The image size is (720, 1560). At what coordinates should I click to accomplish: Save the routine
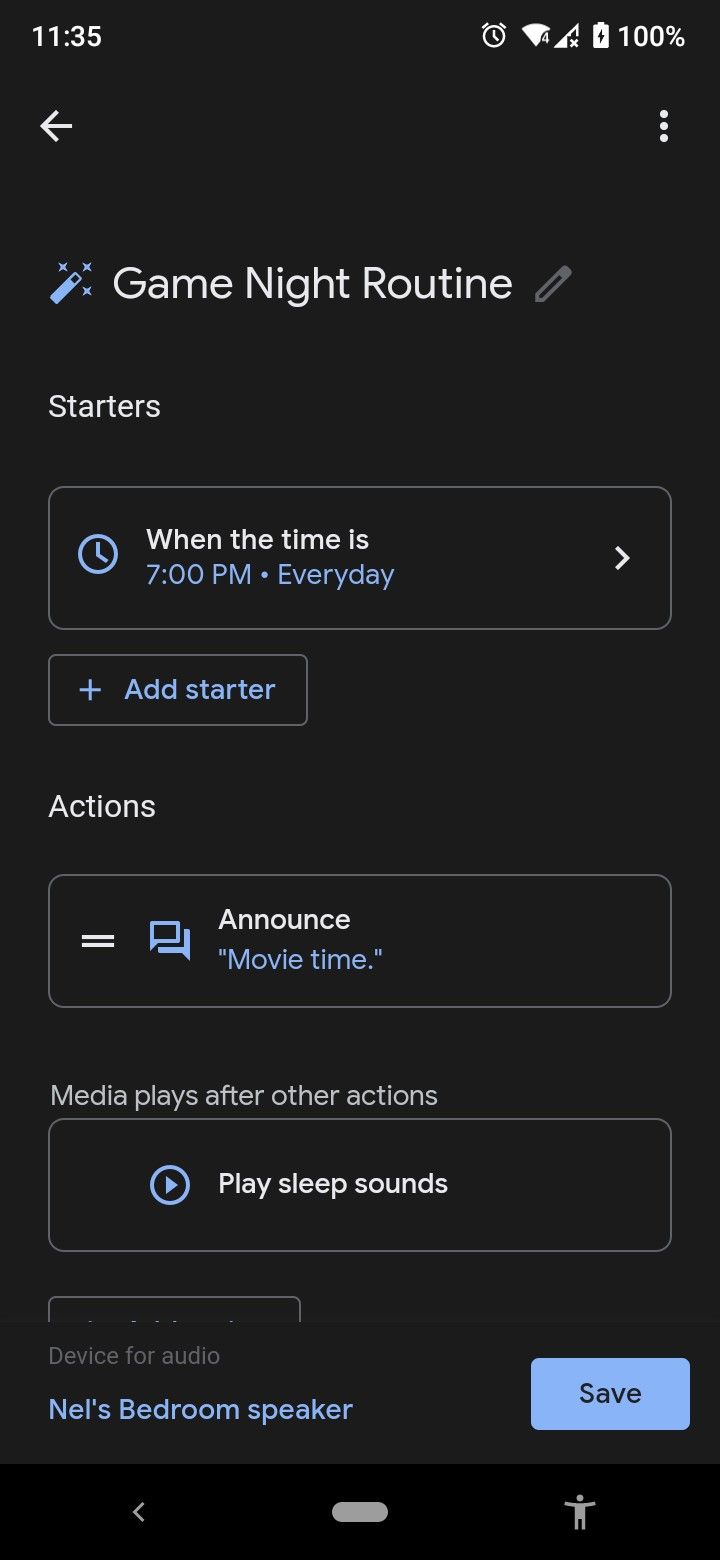click(x=609, y=1393)
